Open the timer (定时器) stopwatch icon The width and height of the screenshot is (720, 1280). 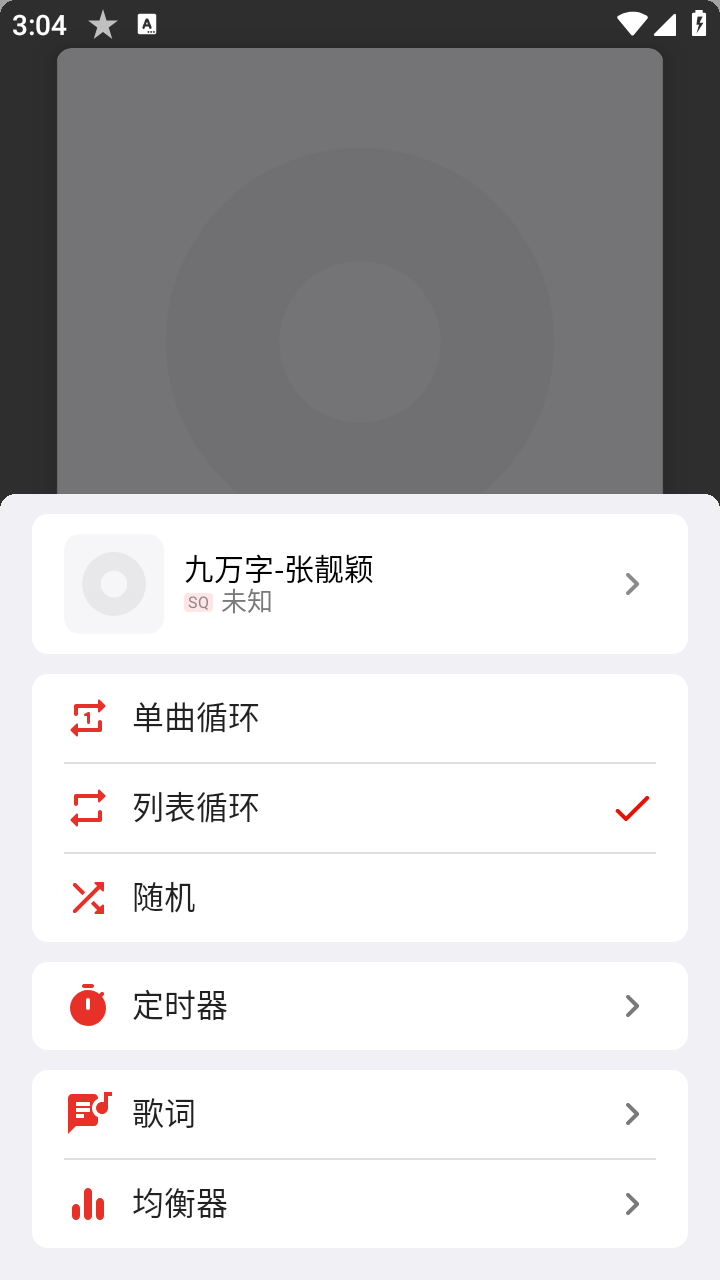click(88, 1006)
